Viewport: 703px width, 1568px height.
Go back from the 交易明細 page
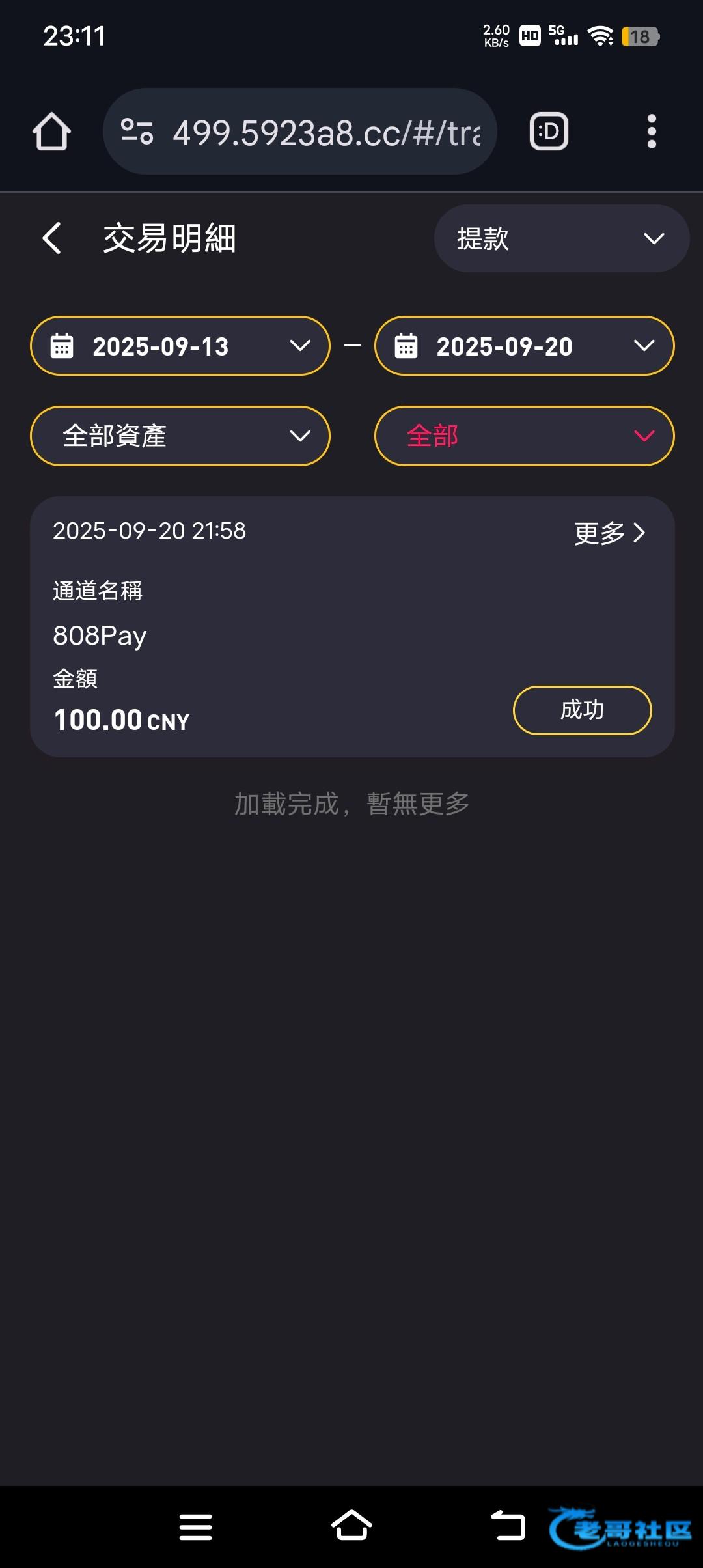pyautogui.click(x=52, y=238)
